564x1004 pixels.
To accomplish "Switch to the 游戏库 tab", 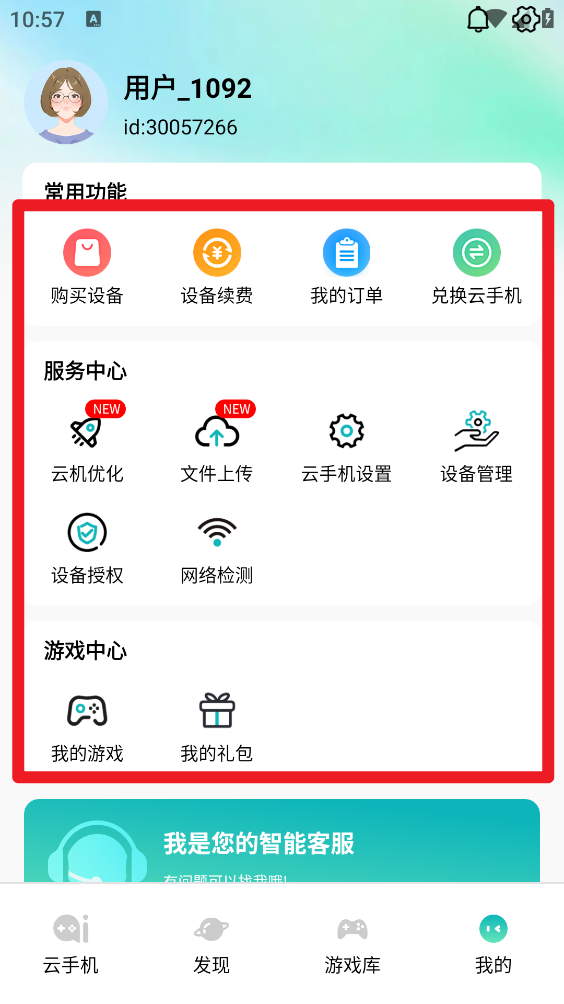I will [x=352, y=943].
